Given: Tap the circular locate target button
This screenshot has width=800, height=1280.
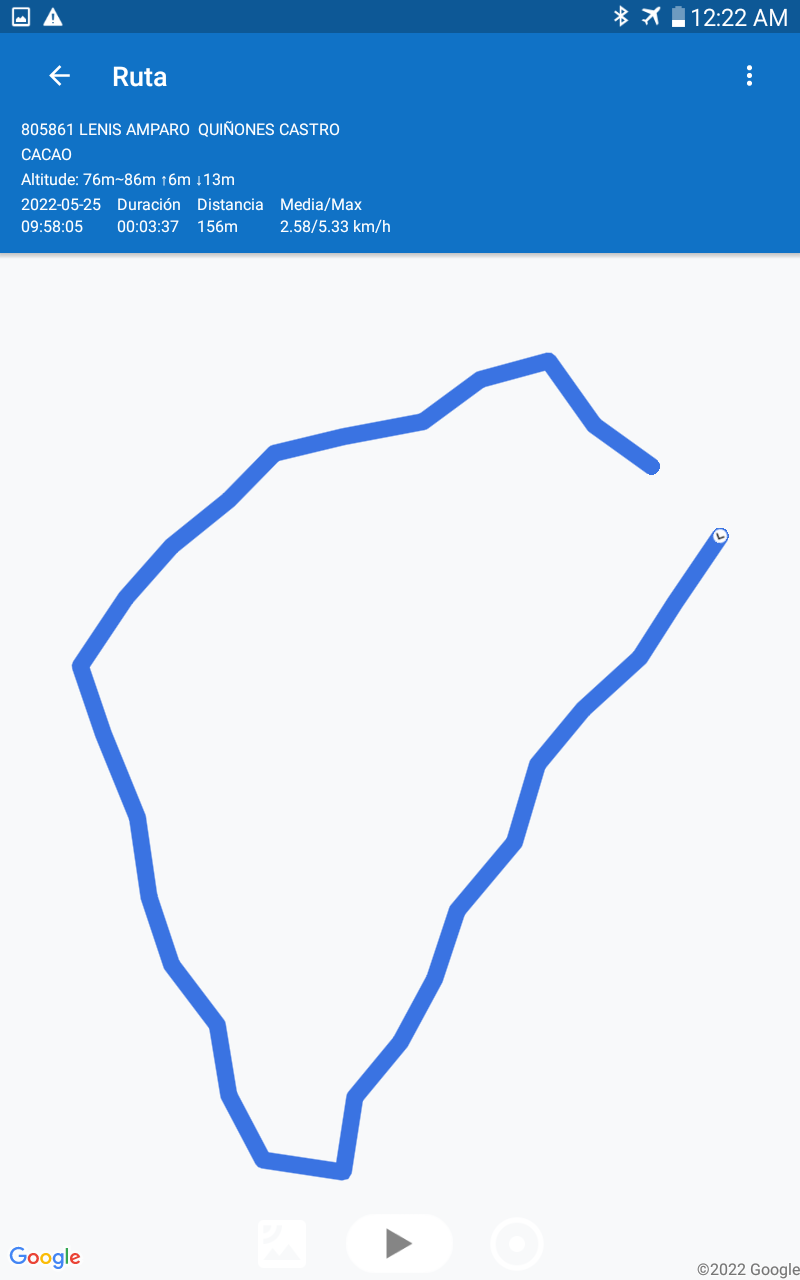Looking at the screenshot, I should pyautogui.click(x=517, y=1244).
